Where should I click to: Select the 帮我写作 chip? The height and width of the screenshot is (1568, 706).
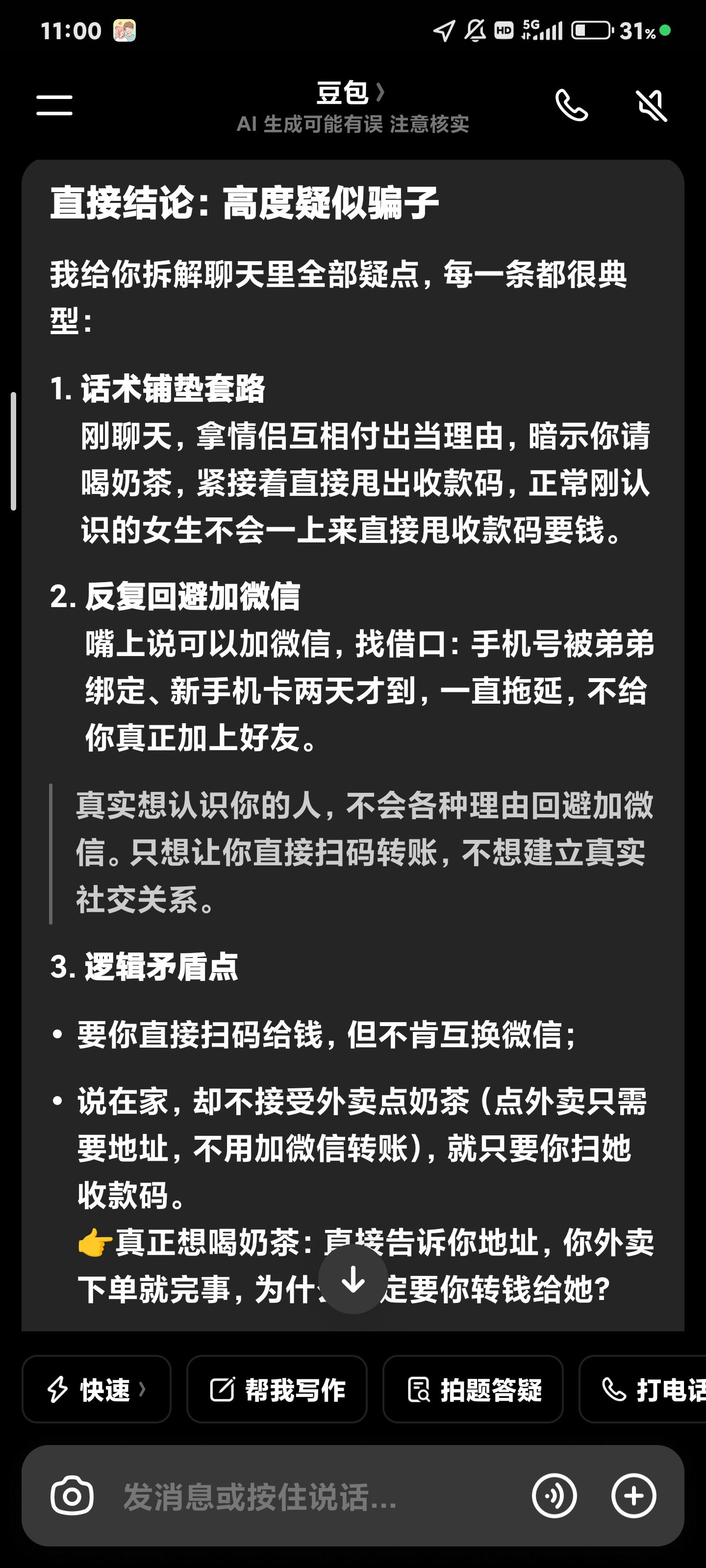click(x=277, y=1389)
